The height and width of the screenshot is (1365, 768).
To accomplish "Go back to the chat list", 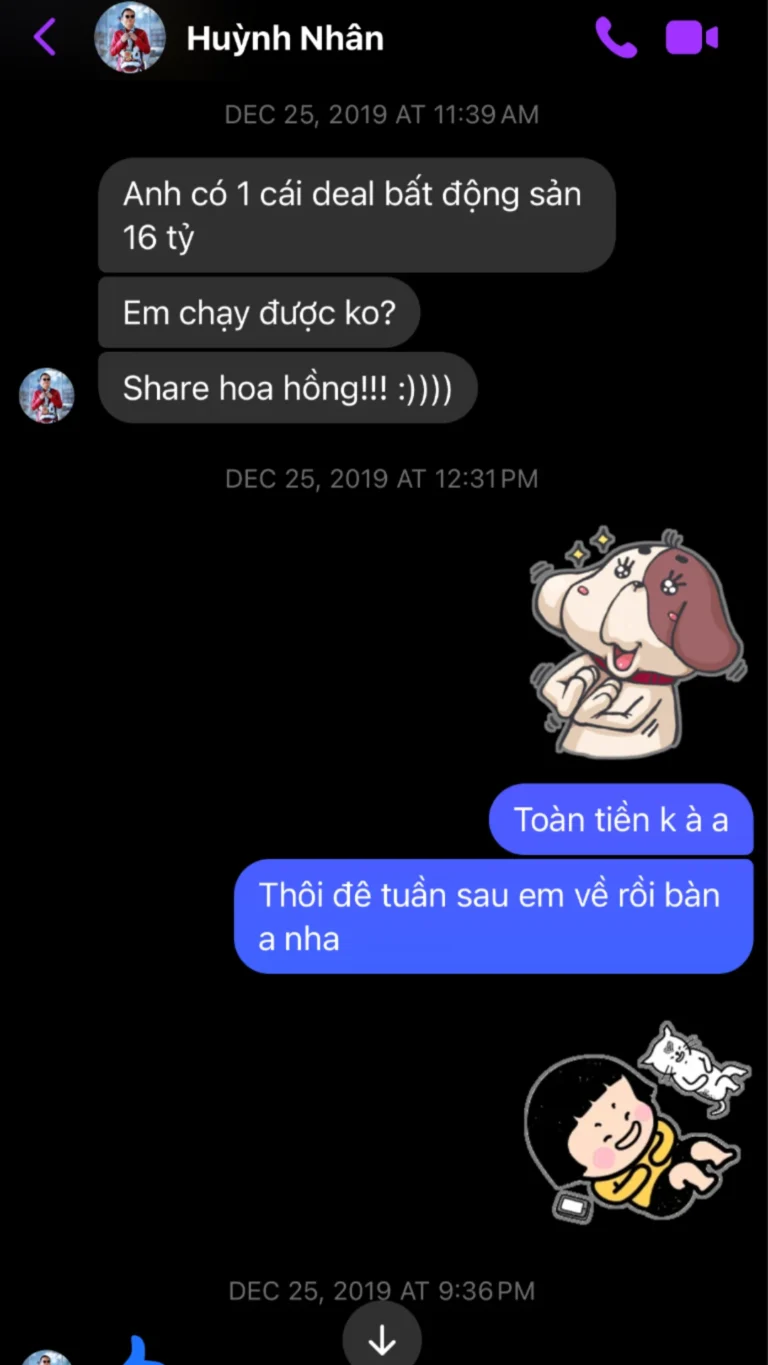I will pos(45,38).
